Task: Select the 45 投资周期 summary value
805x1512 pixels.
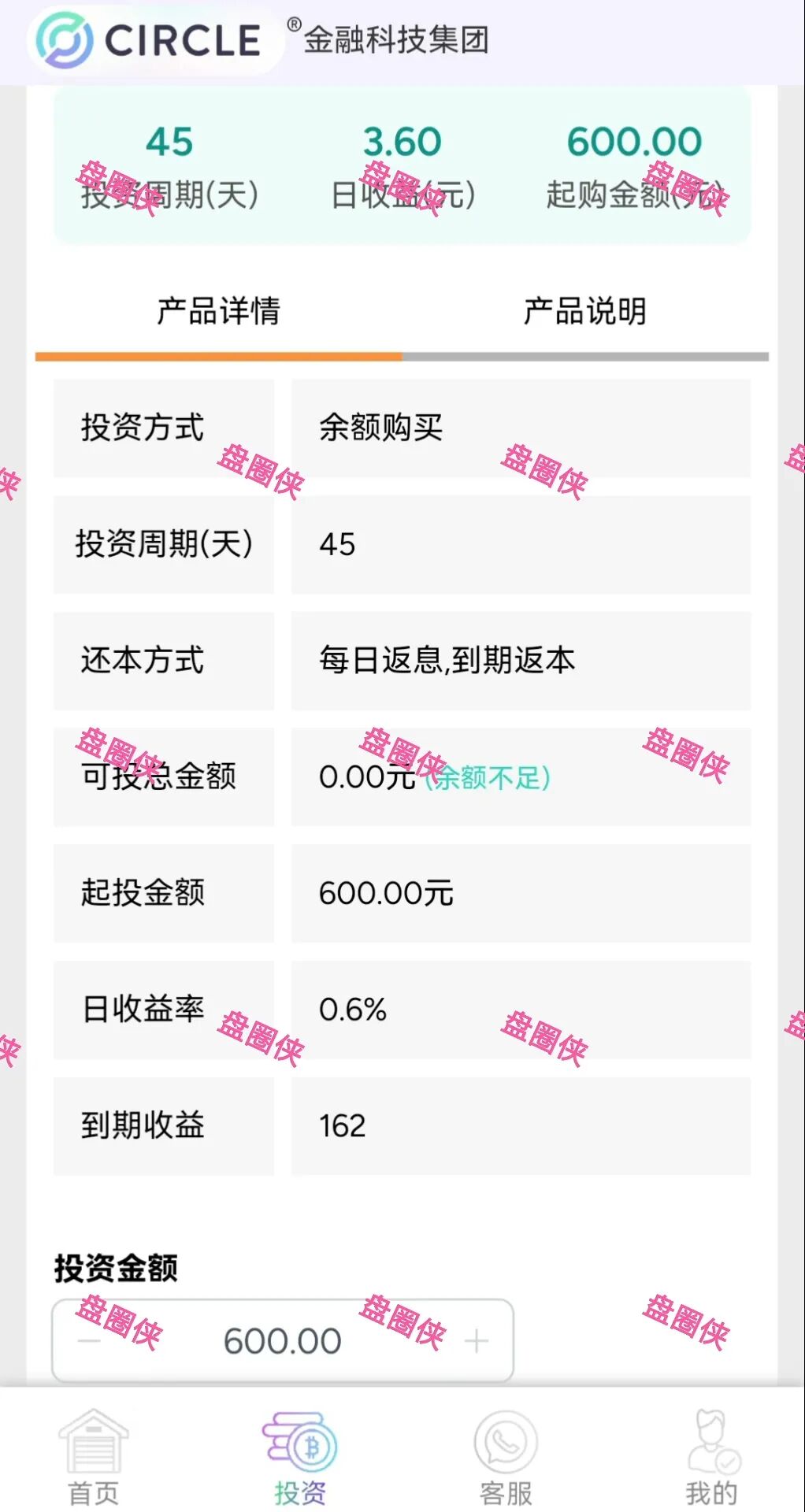Action: point(167,142)
